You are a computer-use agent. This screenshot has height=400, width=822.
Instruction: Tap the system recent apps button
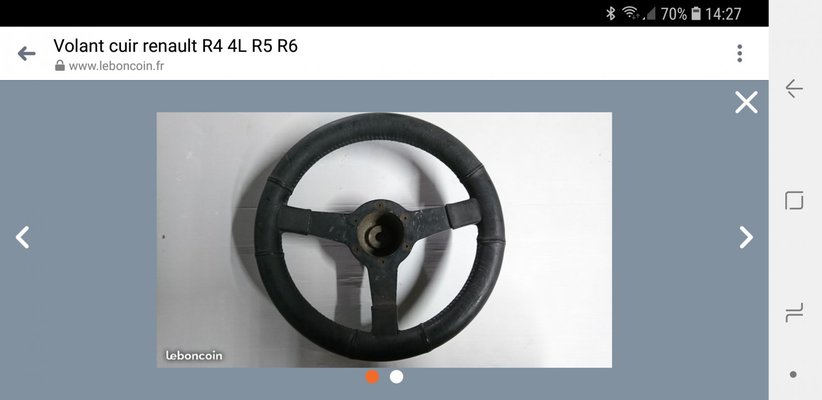tap(794, 312)
